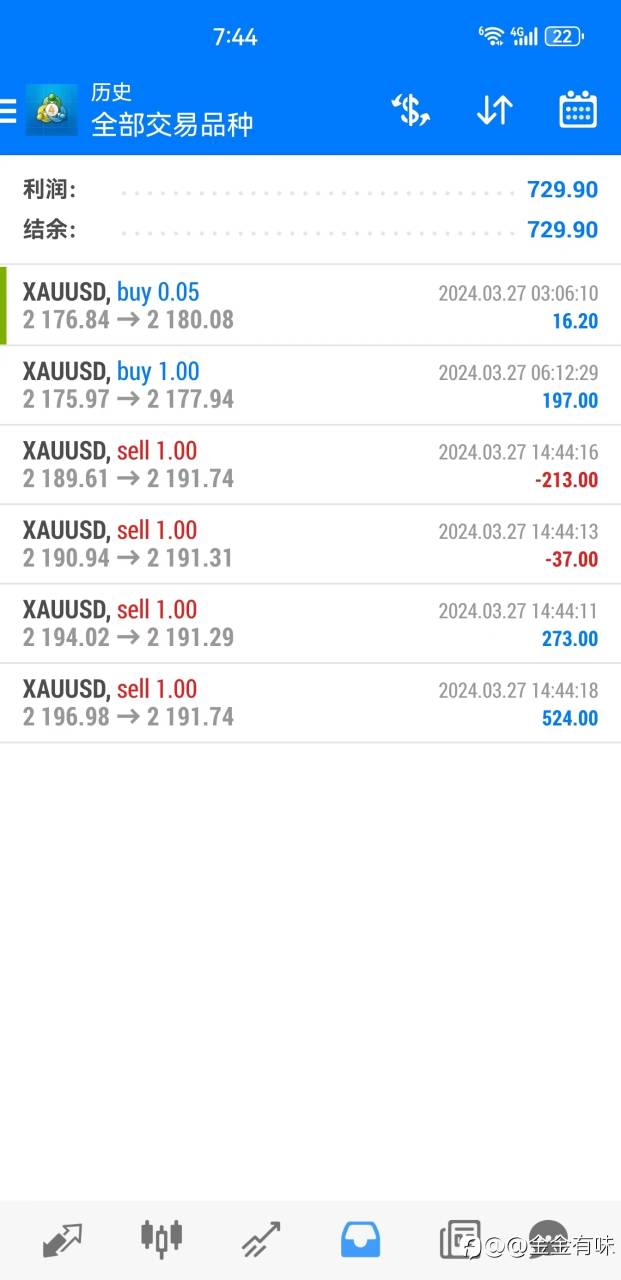Open the sell trade with 524.00 profit
This screenshot has height=1280, width=621.
pyautogui.click(x=310, y=702)
